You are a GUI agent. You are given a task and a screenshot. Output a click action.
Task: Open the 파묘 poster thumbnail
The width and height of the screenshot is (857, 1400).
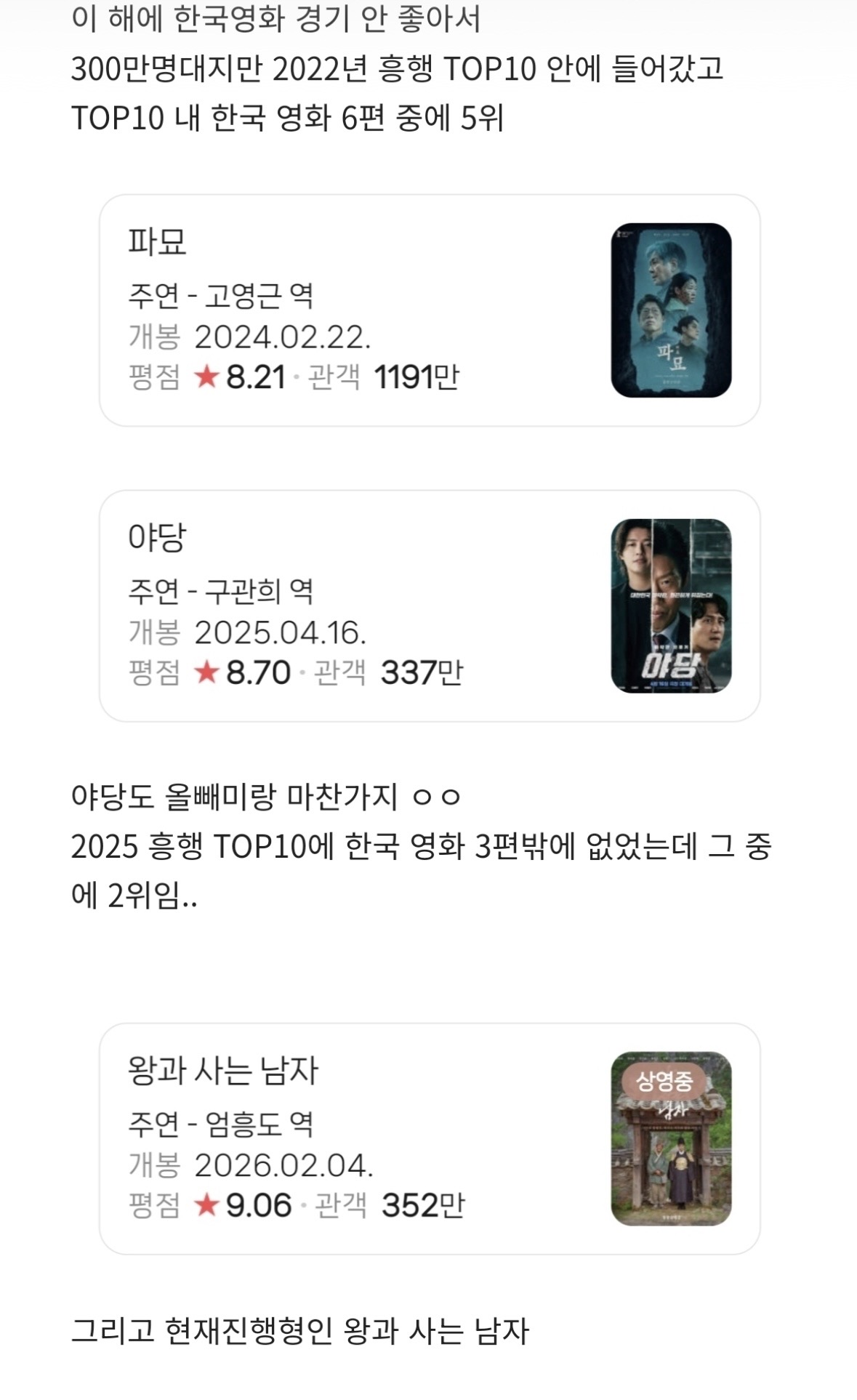(x=669, y=313)
